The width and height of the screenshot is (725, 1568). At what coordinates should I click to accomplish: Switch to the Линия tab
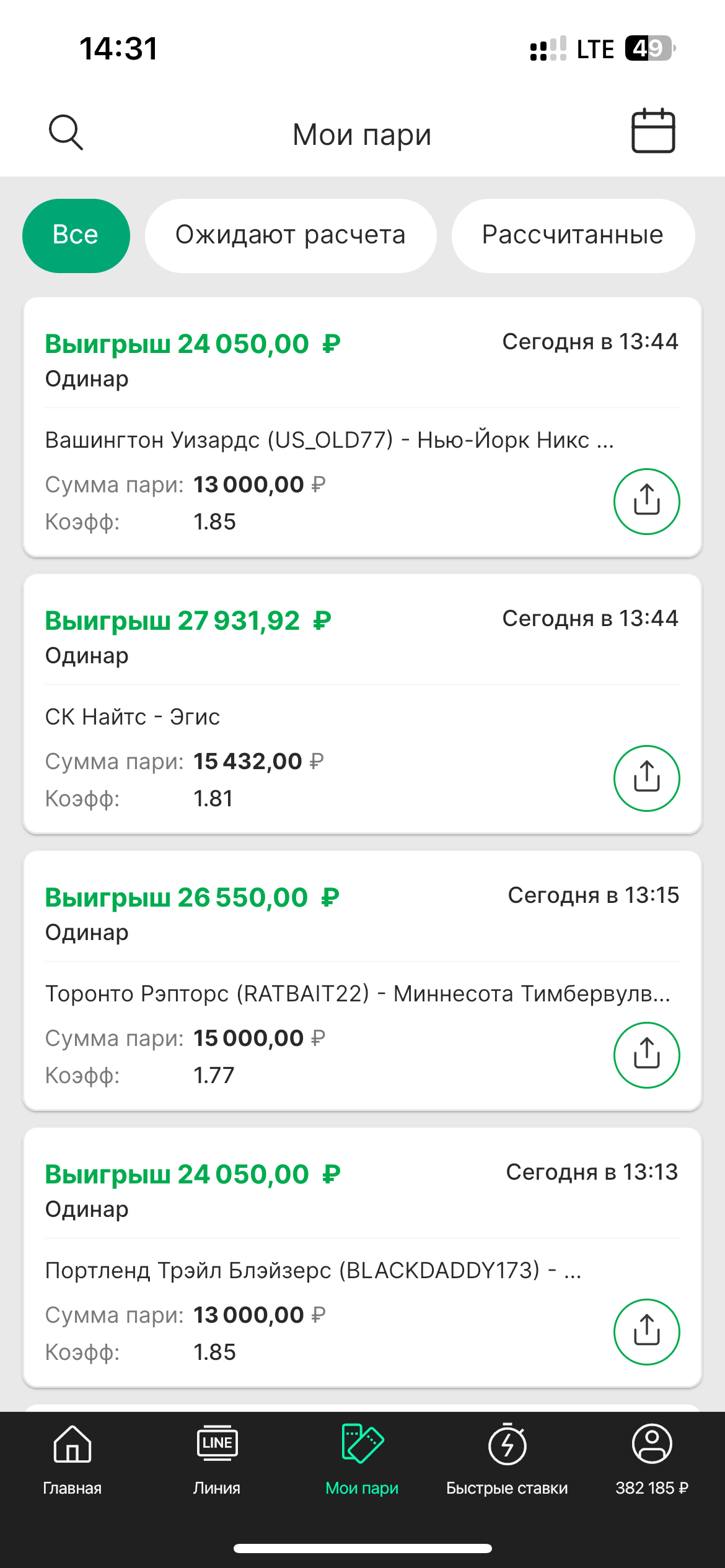coord(217,1458)
